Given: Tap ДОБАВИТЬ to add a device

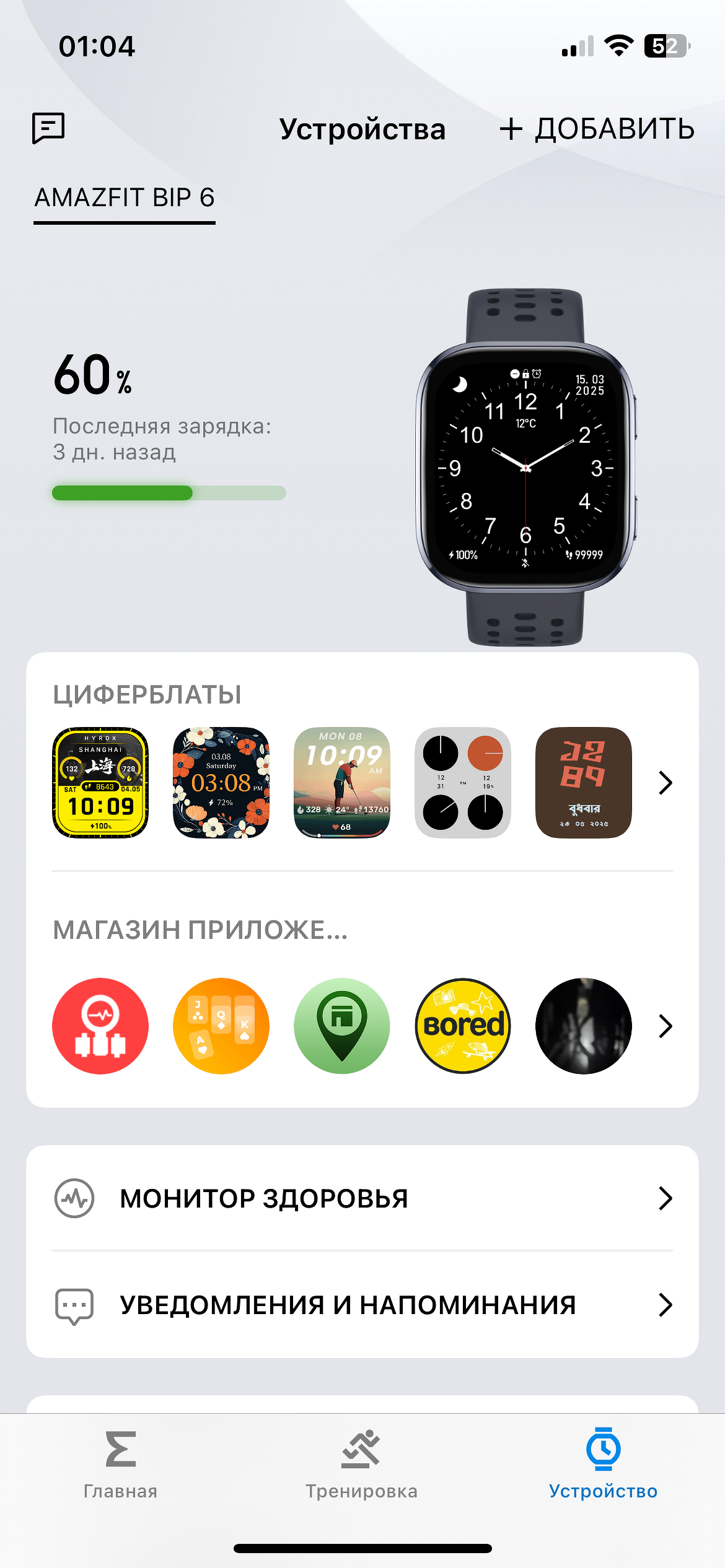Looking at the screenshot, I should pyautogui.click(x=597, y=129).
